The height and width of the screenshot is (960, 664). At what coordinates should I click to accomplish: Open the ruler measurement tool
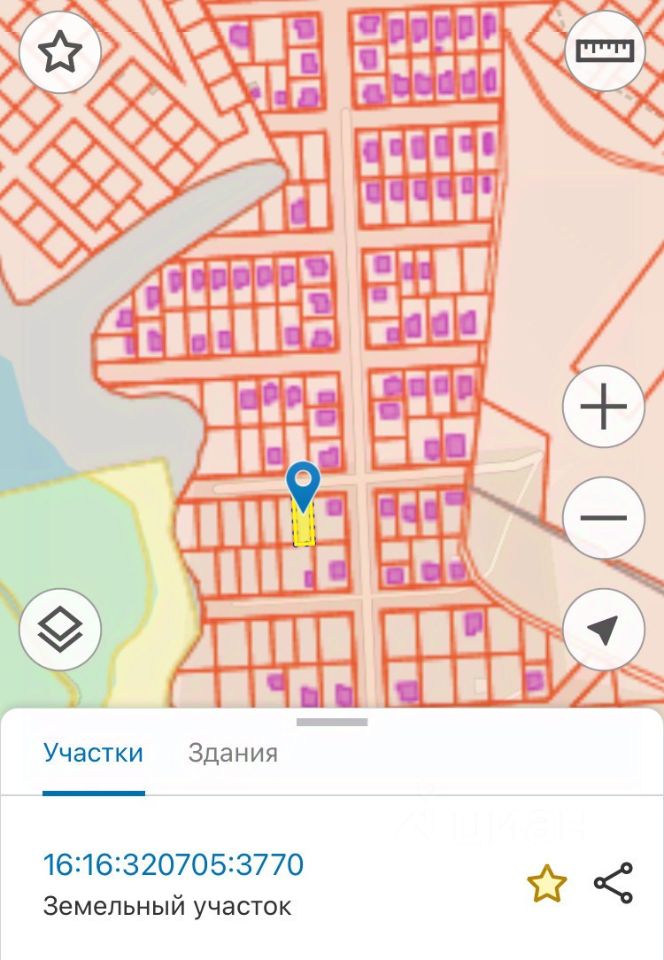click(605, 50)
